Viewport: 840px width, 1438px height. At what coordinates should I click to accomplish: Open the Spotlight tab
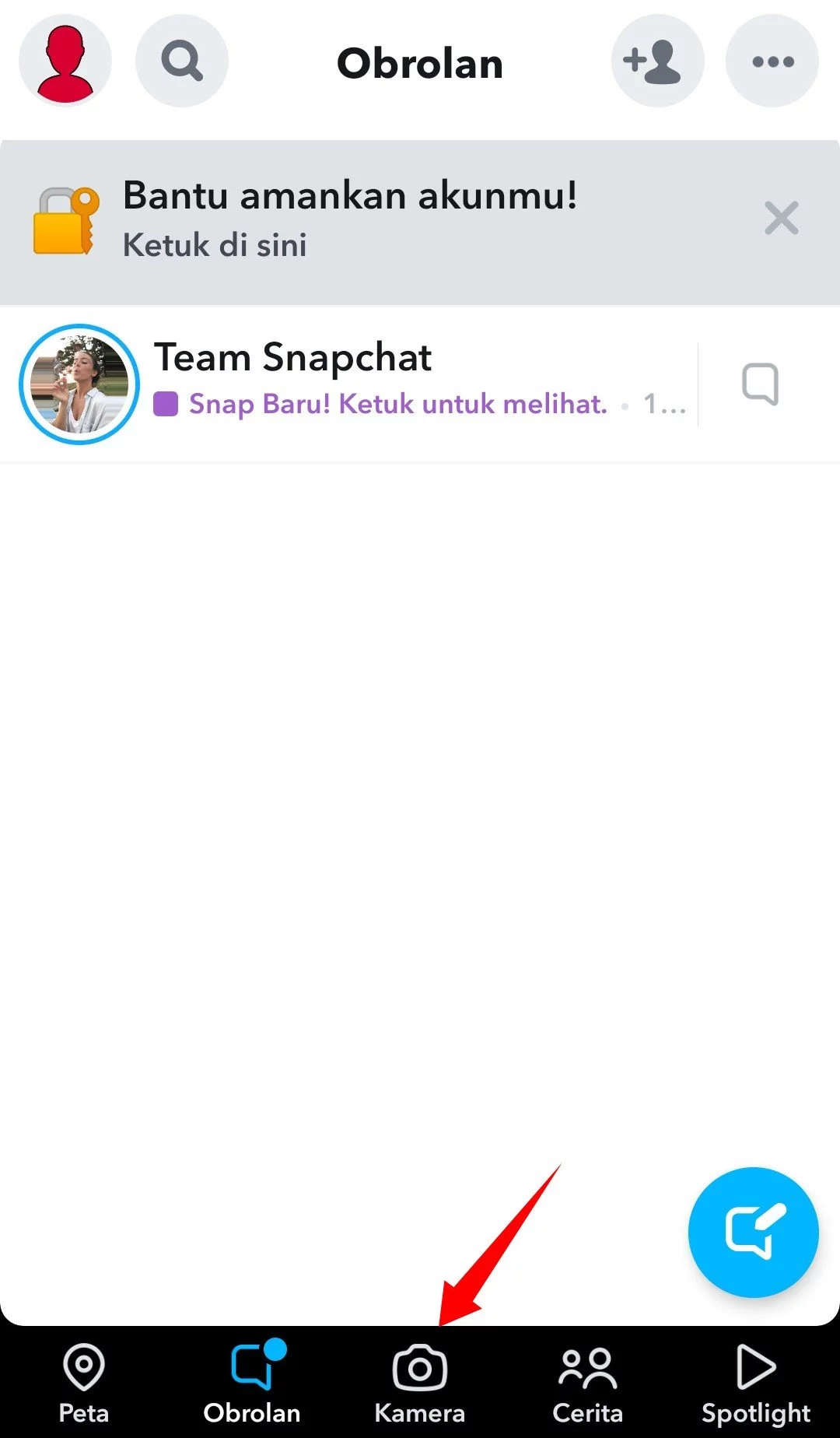click(x=755, y=1382)
